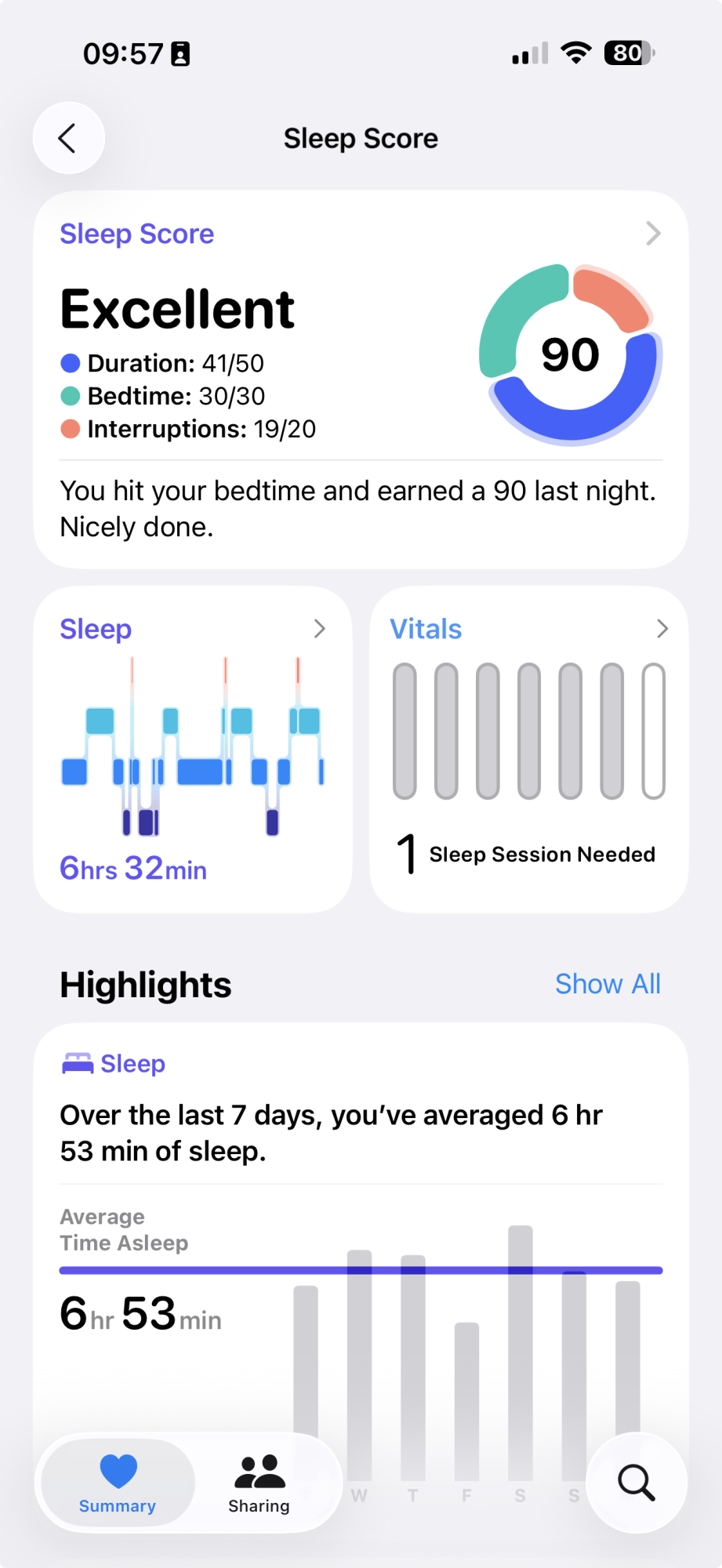Screen dimensions: 722x1568
Task: Tap the search magnifier icon
Action: 635,1482
